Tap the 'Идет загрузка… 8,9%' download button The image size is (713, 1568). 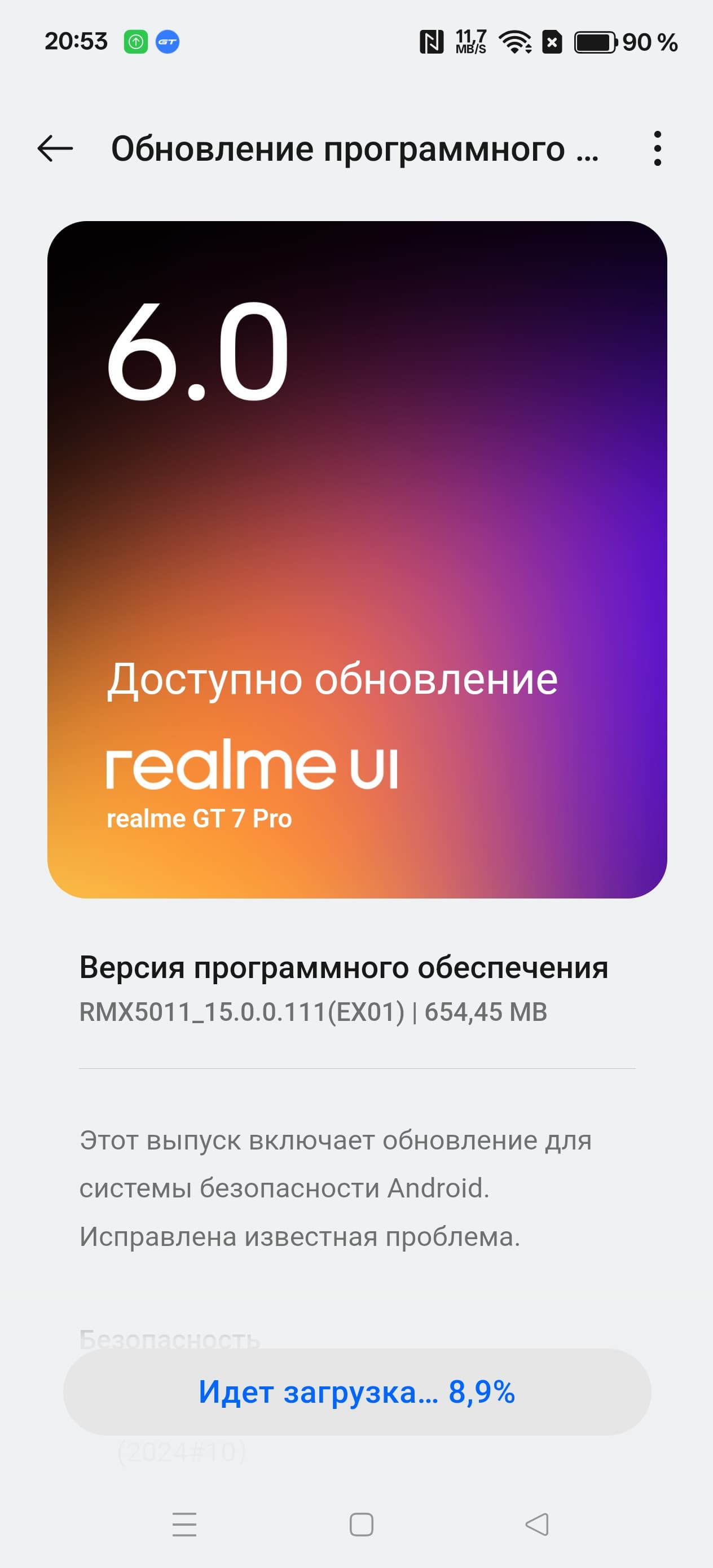click(357, 1391)
